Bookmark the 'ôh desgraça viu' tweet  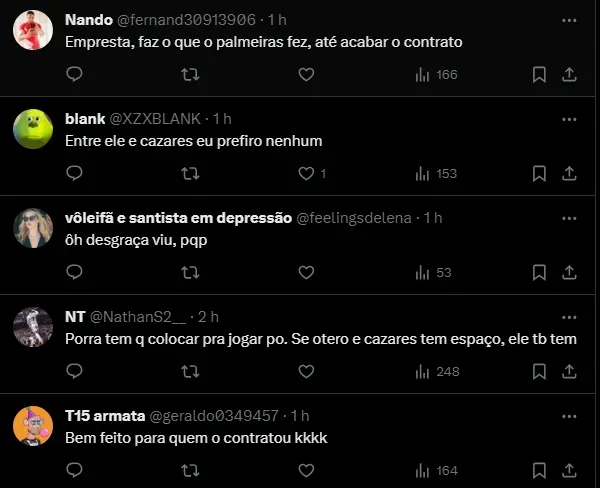click(539, 272)
